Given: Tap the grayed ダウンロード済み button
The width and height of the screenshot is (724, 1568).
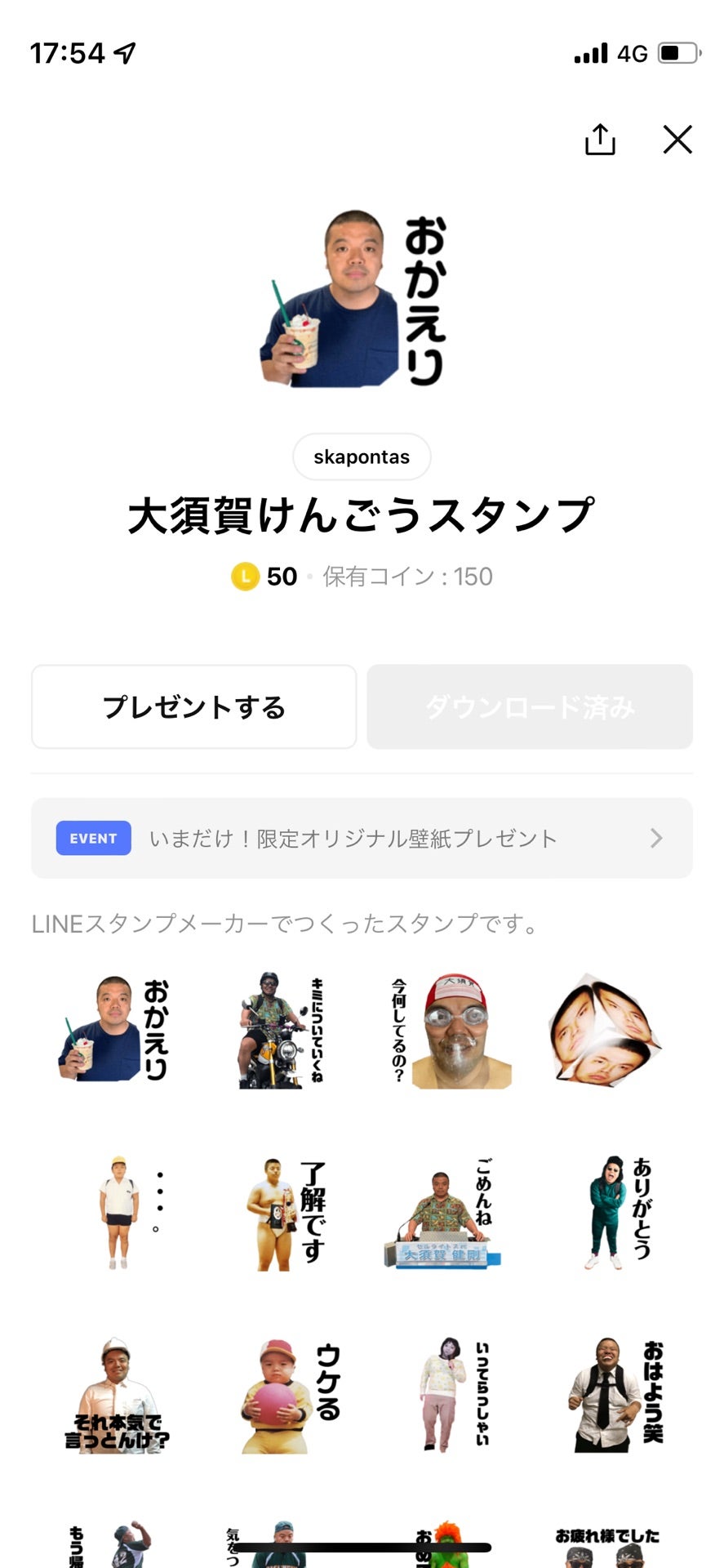Looking at the screenshot, I should coord(531,706).
